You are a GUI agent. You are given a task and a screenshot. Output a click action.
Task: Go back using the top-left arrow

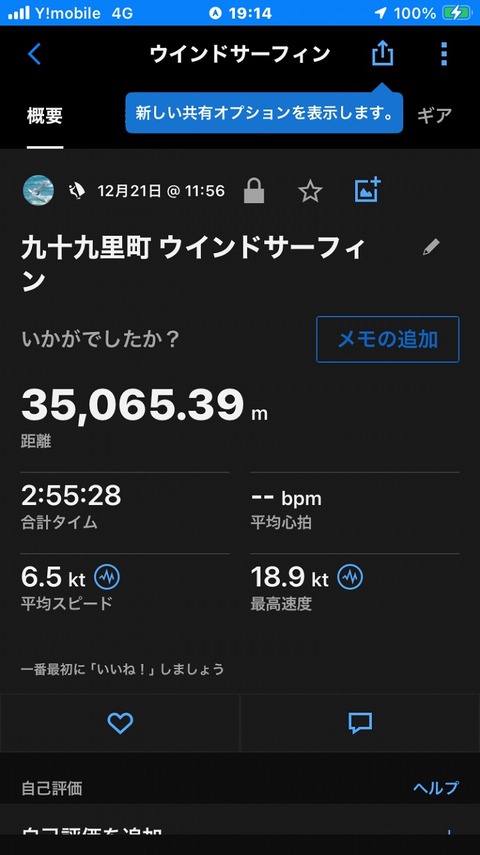click(34, 55)
